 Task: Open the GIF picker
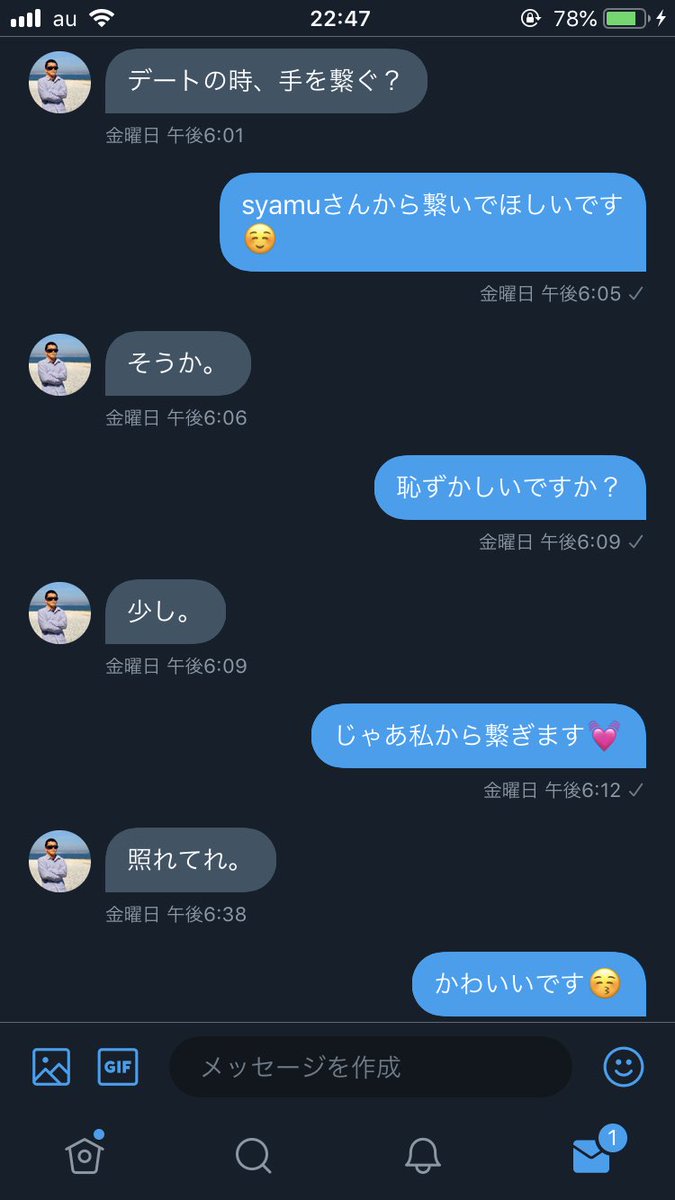point(118,1067)
